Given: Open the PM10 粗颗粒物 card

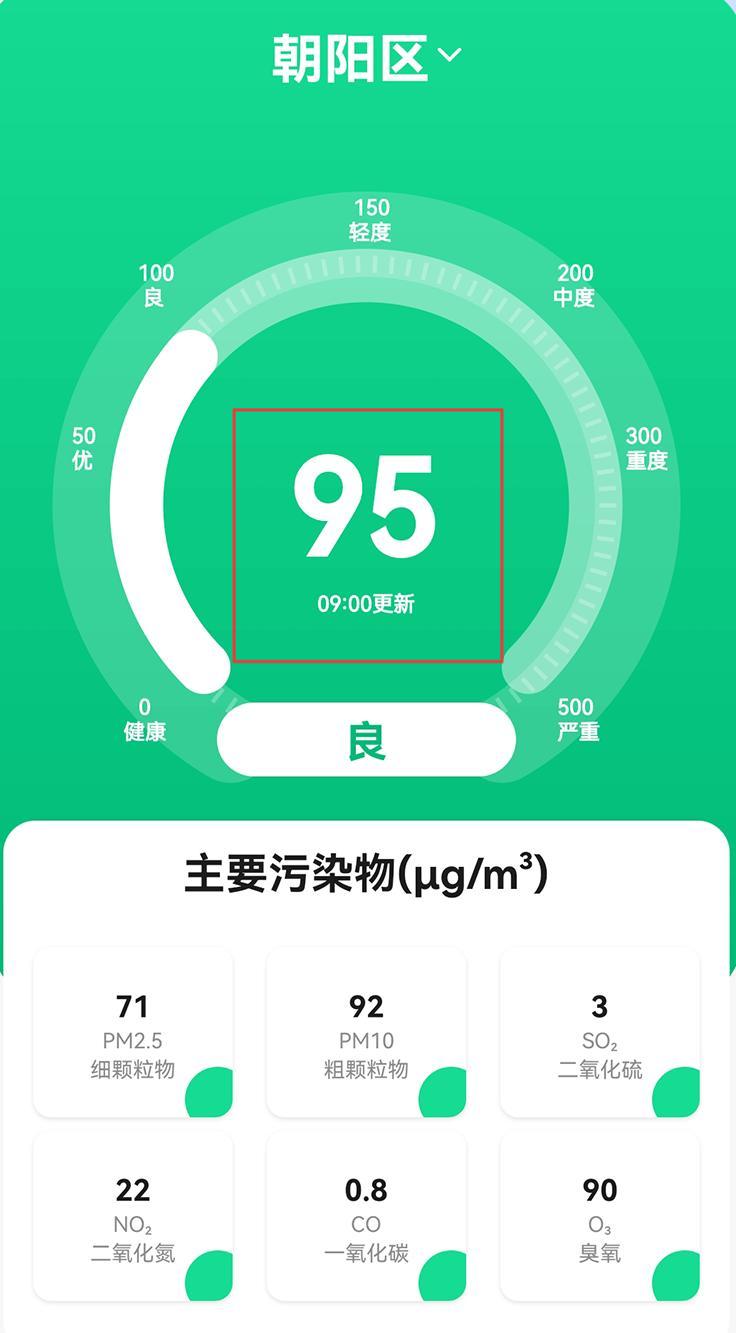Looking at the screenshot, I should (366, 1033).
